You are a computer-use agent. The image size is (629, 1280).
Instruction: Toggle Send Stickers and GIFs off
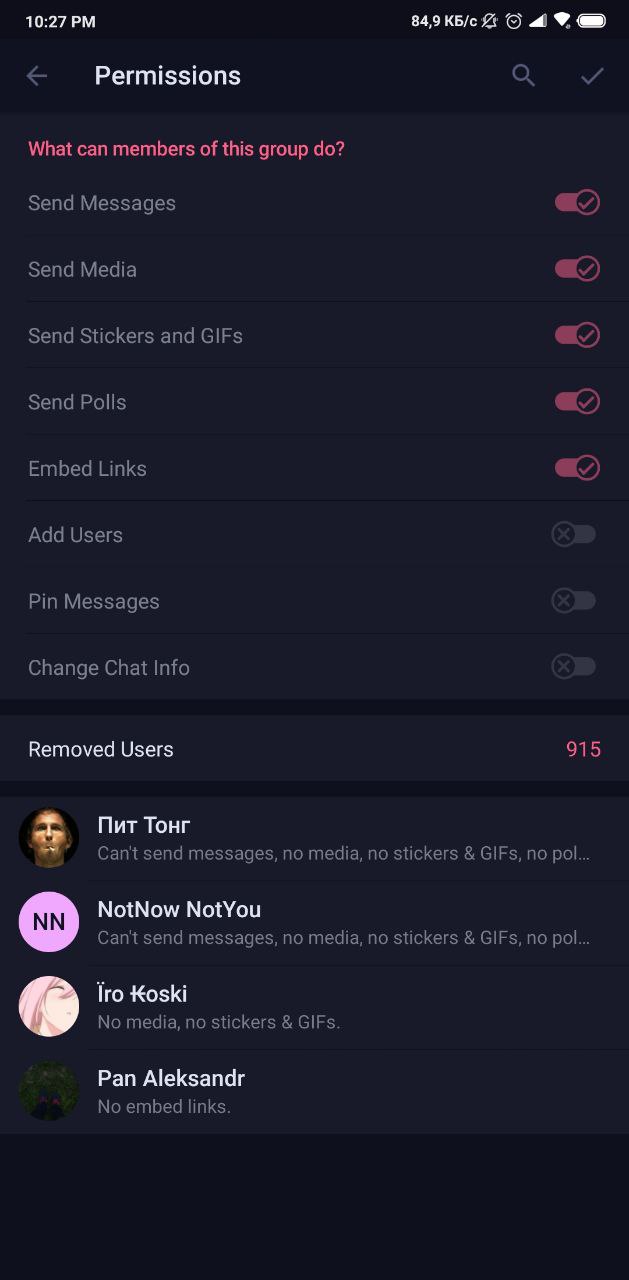(x=577, y=335)
